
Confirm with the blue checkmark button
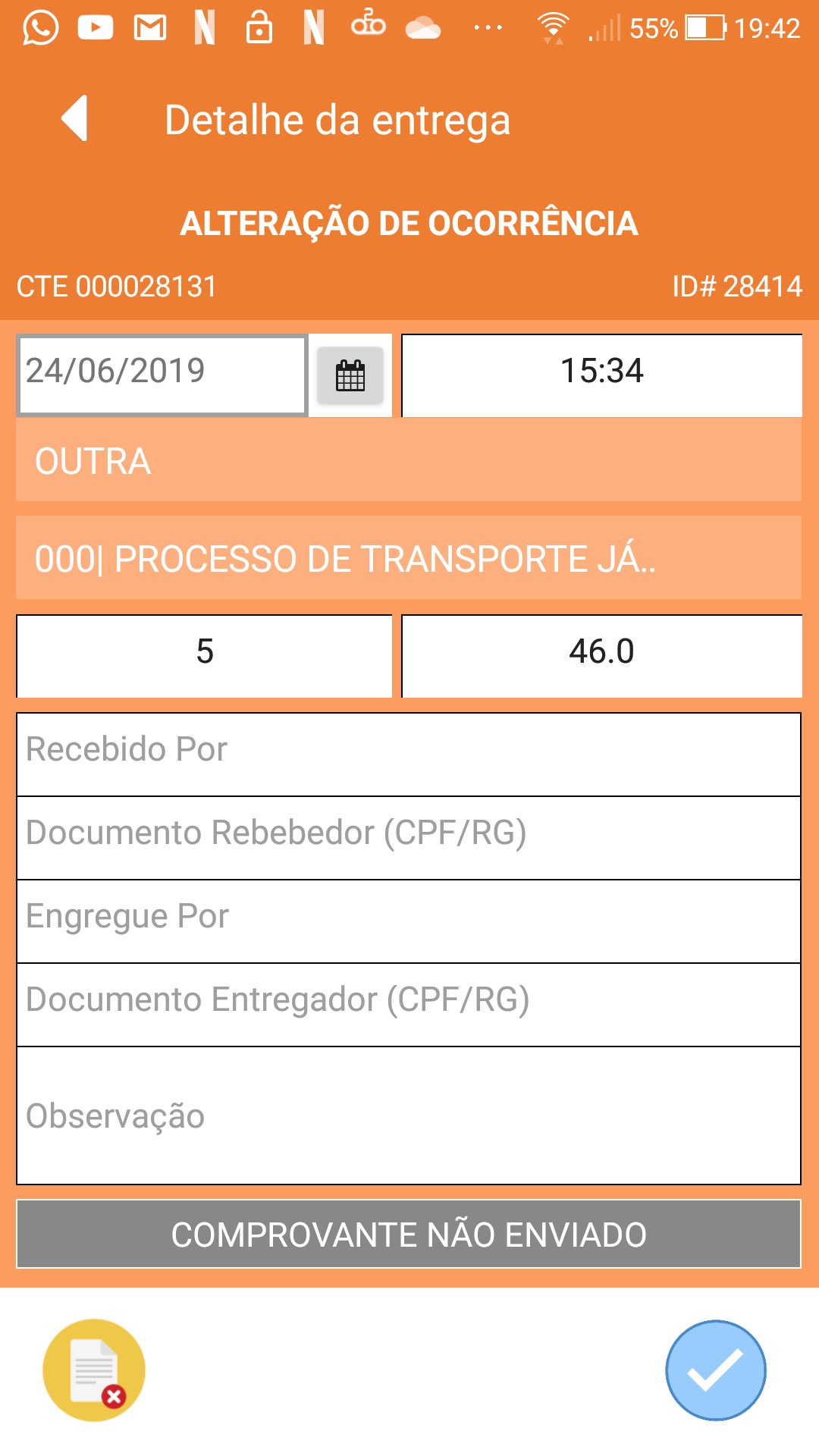[715, 1370]
